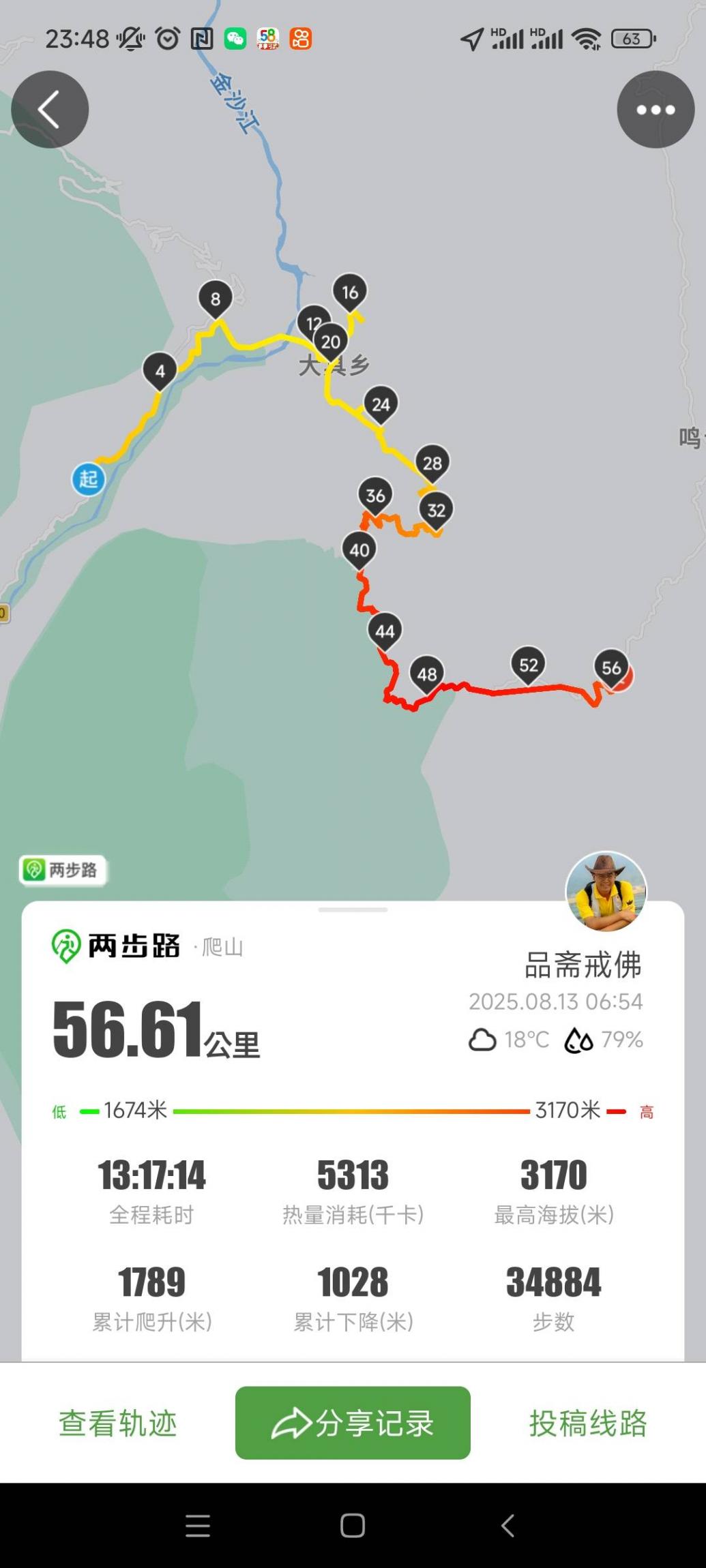Tap the system home button

(353, 1526)
